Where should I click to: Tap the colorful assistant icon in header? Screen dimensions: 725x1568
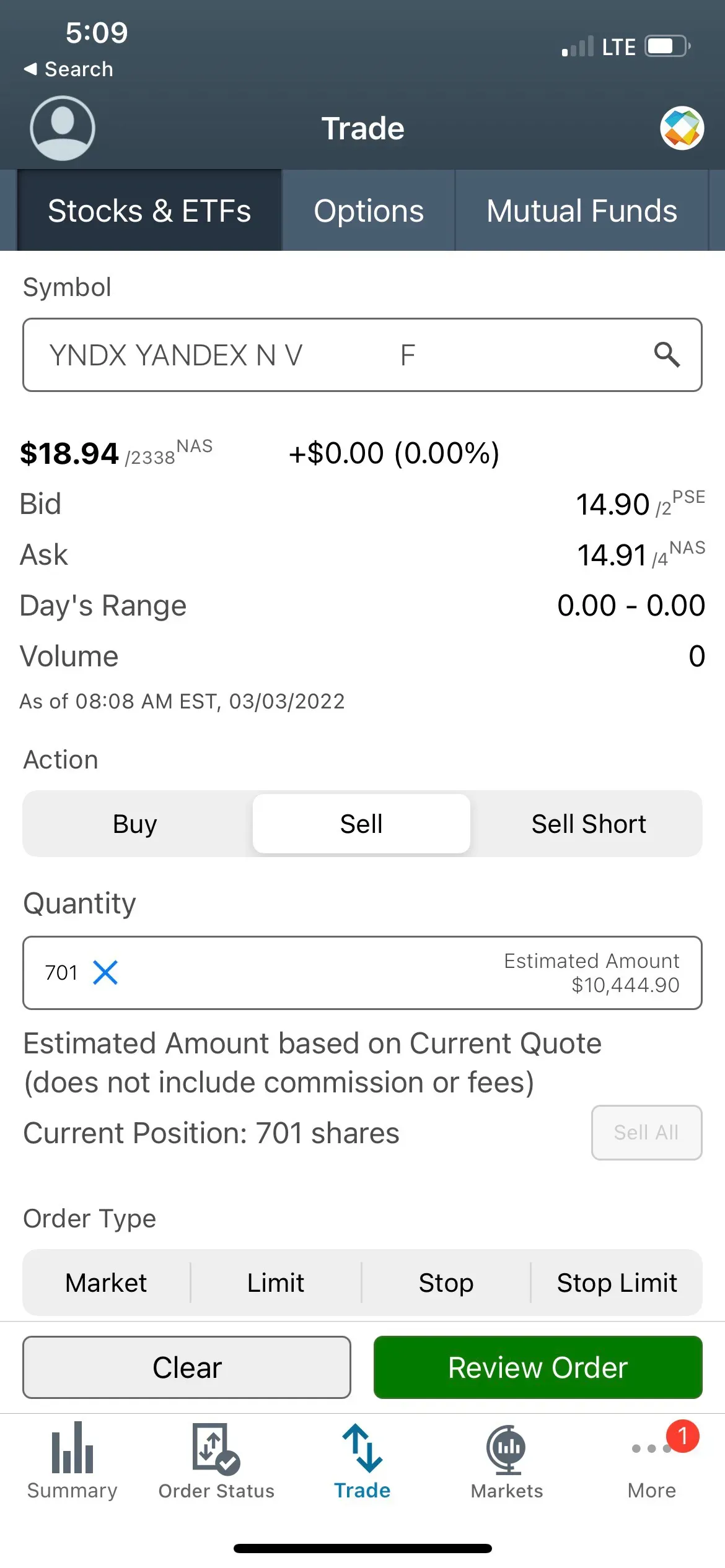tap(682, 128)
